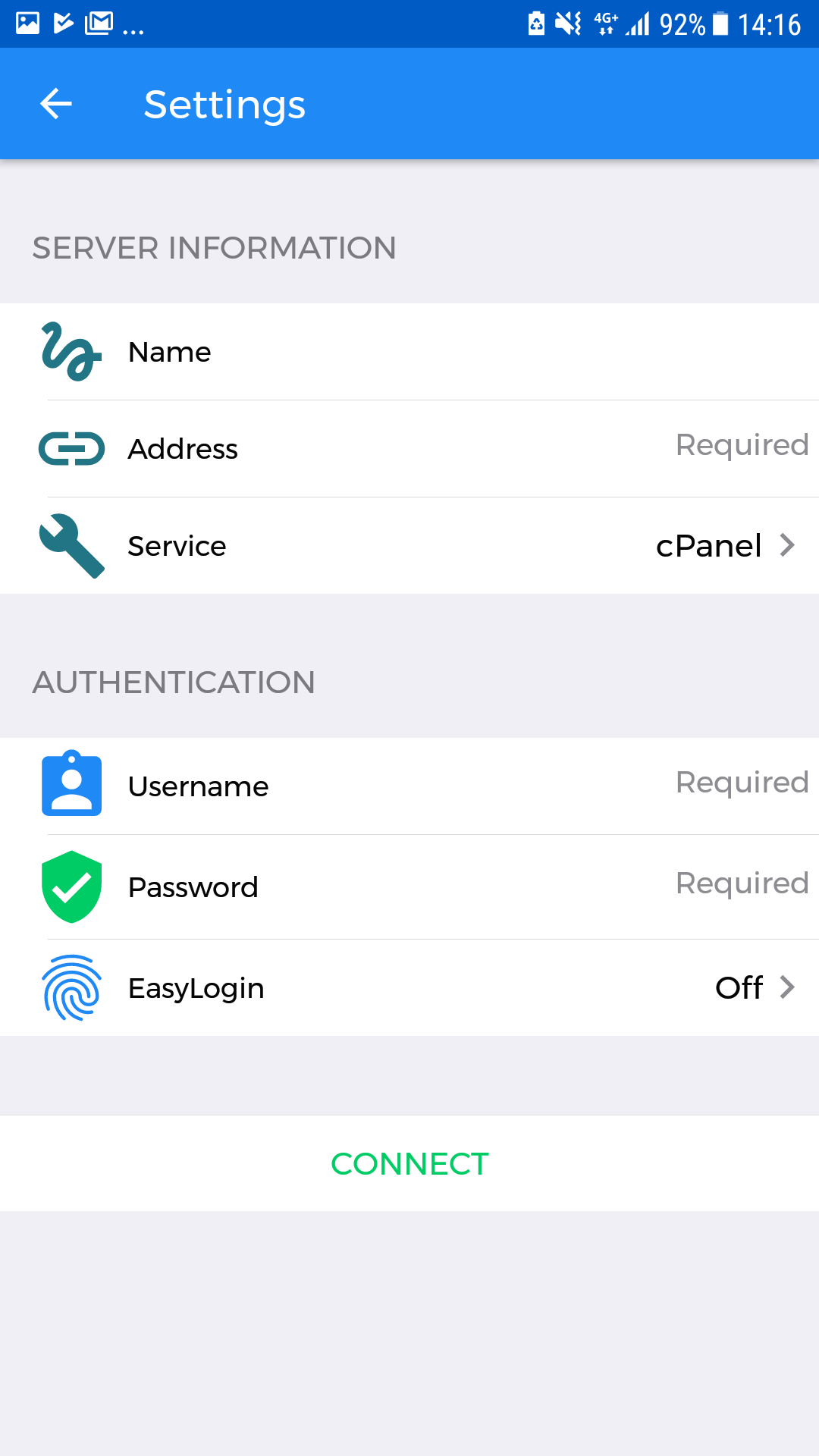
Task: Select the Username field
Action: [409, 786]
